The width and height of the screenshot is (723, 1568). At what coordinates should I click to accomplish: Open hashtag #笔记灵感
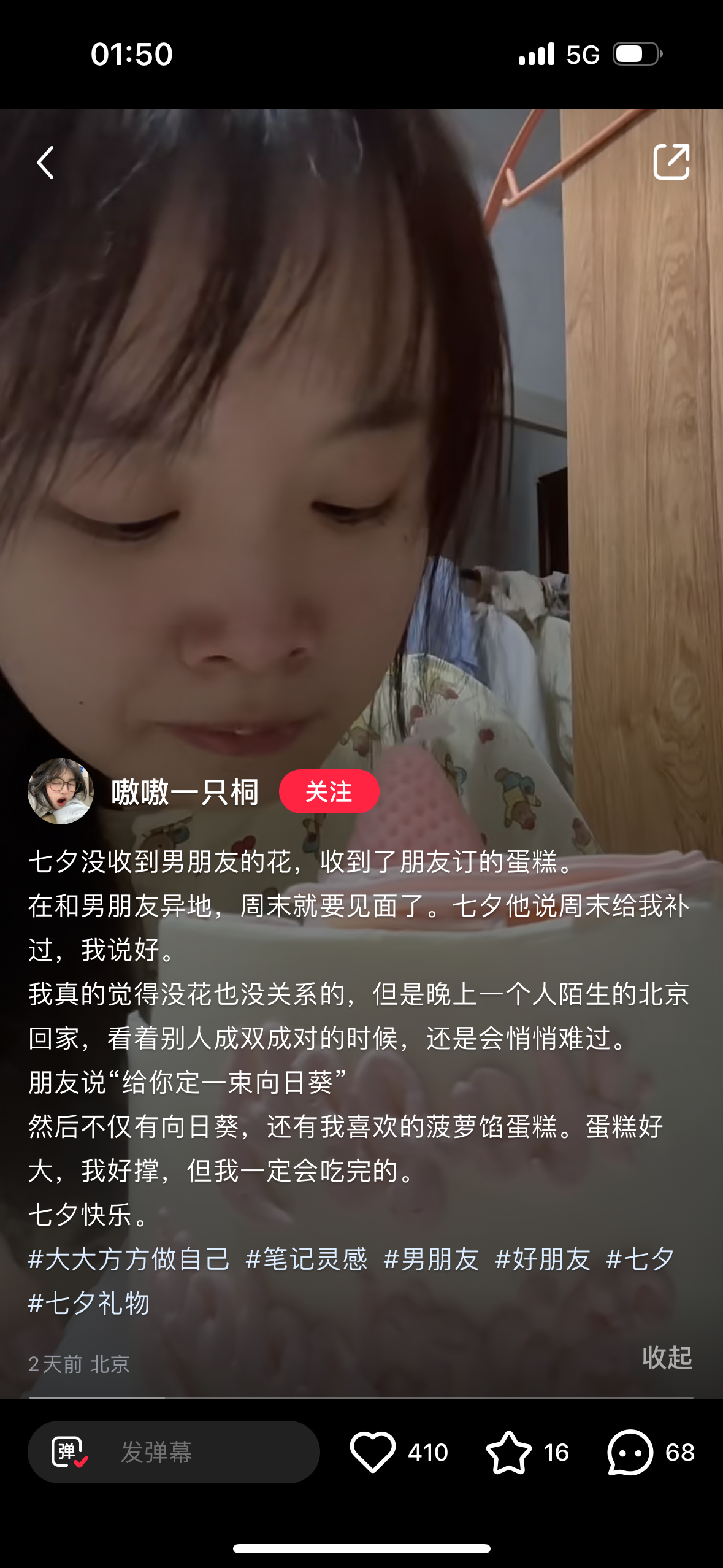pos(307,1259)
